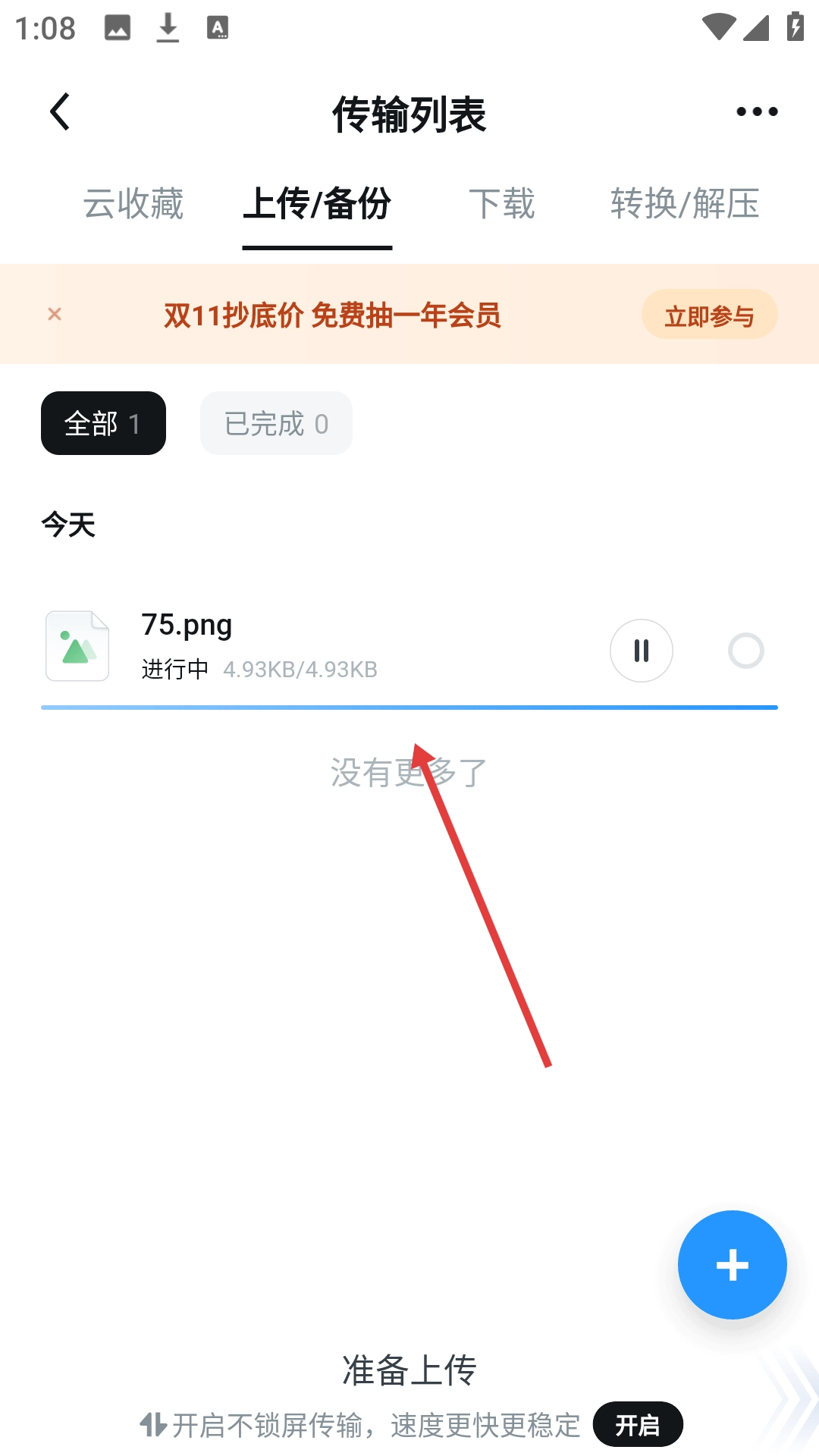Screen dimensions: 819x1456
Task: Switch to the 下载 tab
Action: pyautogui.click(x=501, y=203)
